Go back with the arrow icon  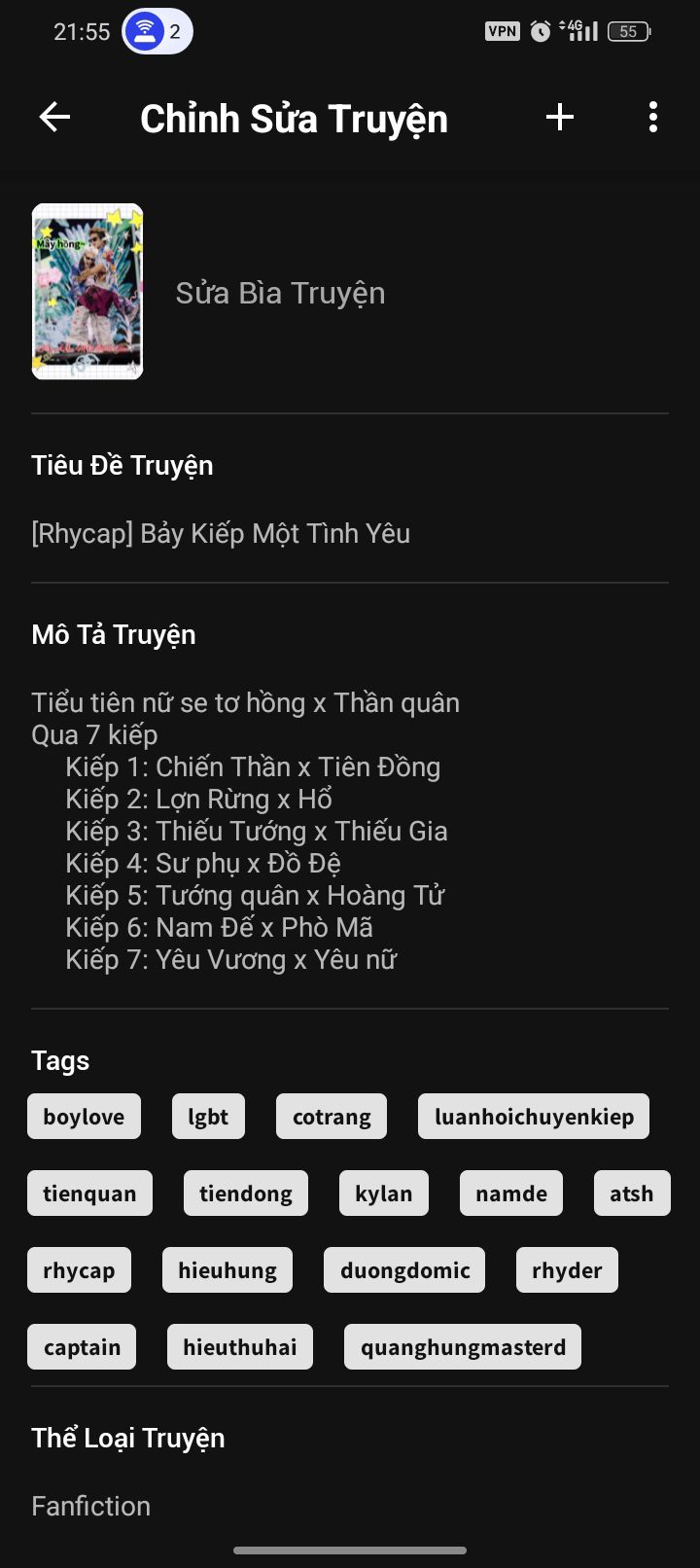[54, 118]
